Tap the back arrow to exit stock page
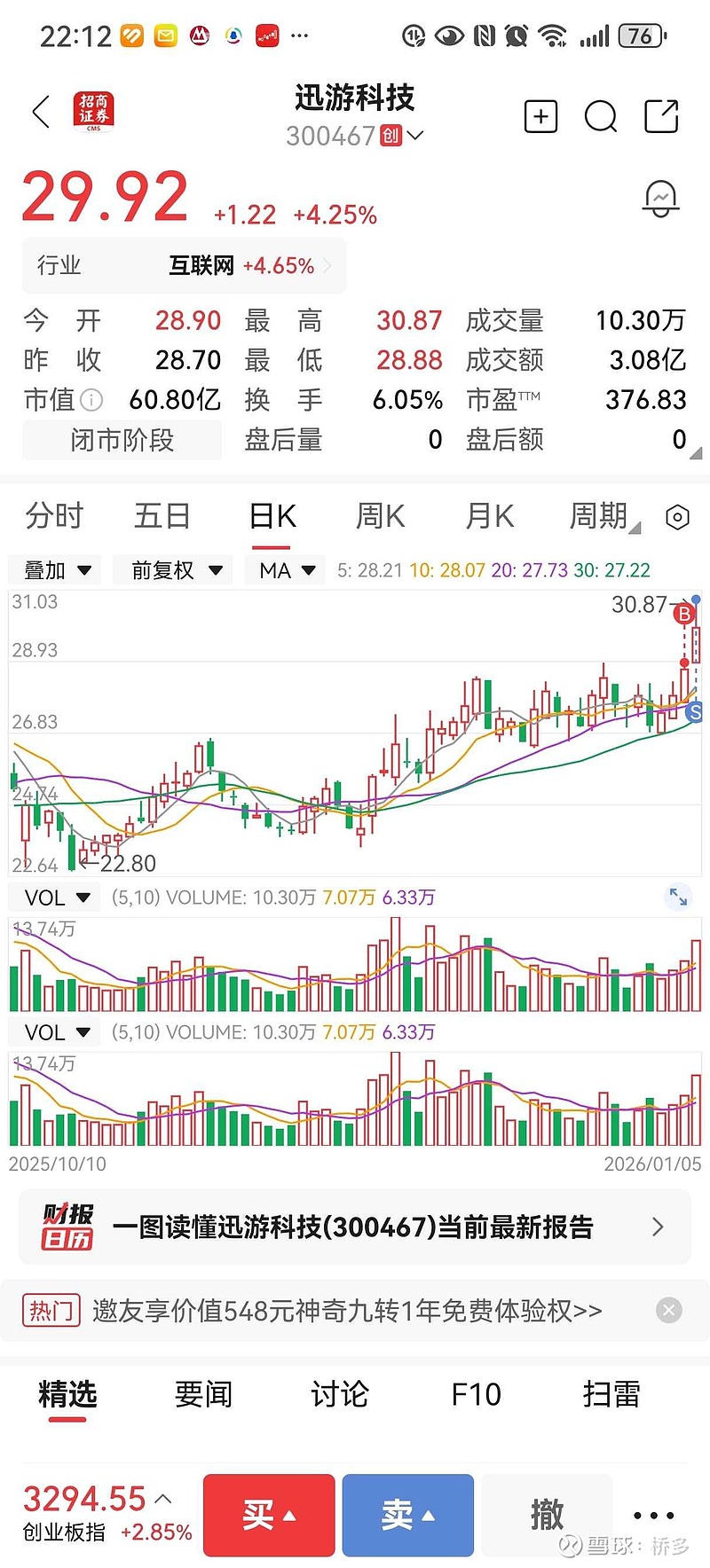The height and width of the screenshot is (1568, 710). (x=39, y=113)
